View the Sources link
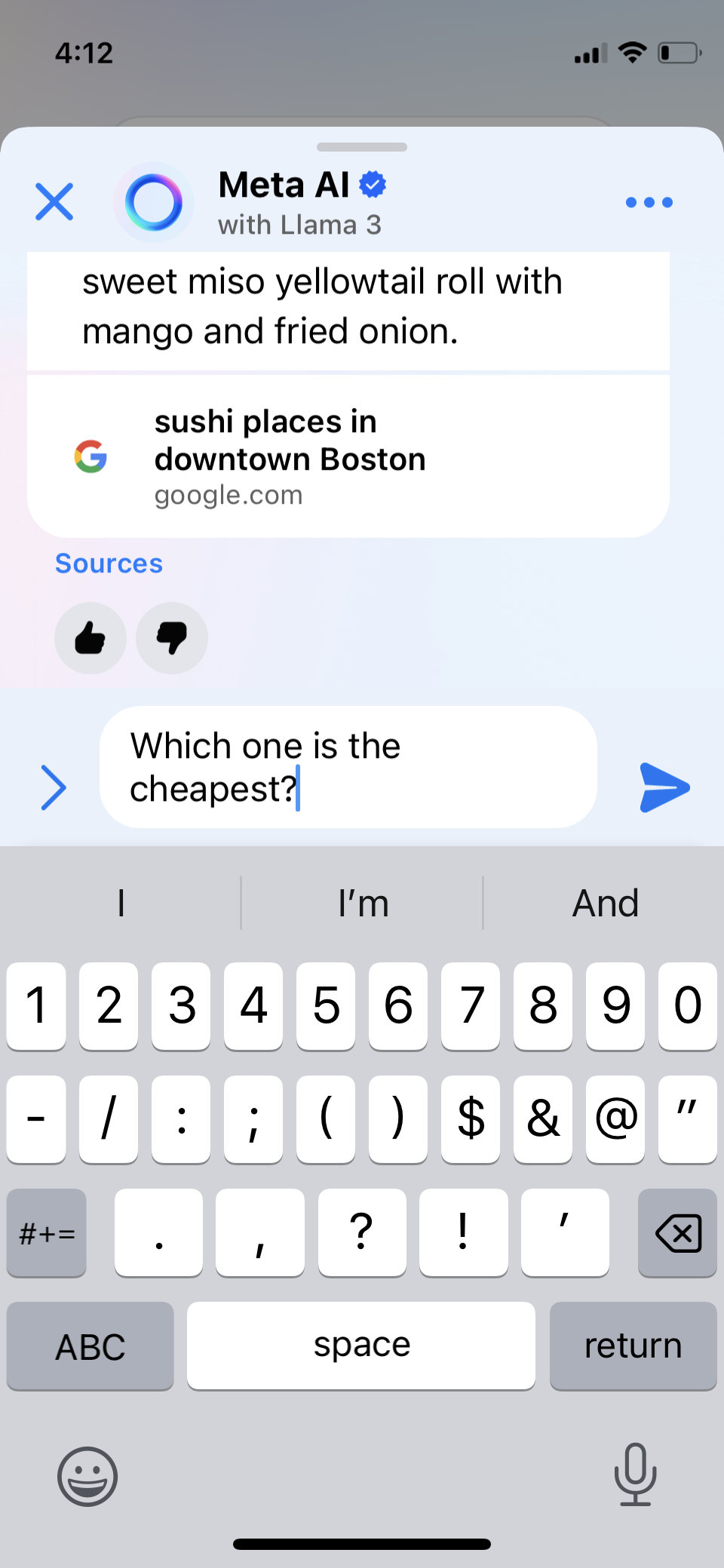This screenshot has width=724, height=1568. pos(109,563)
